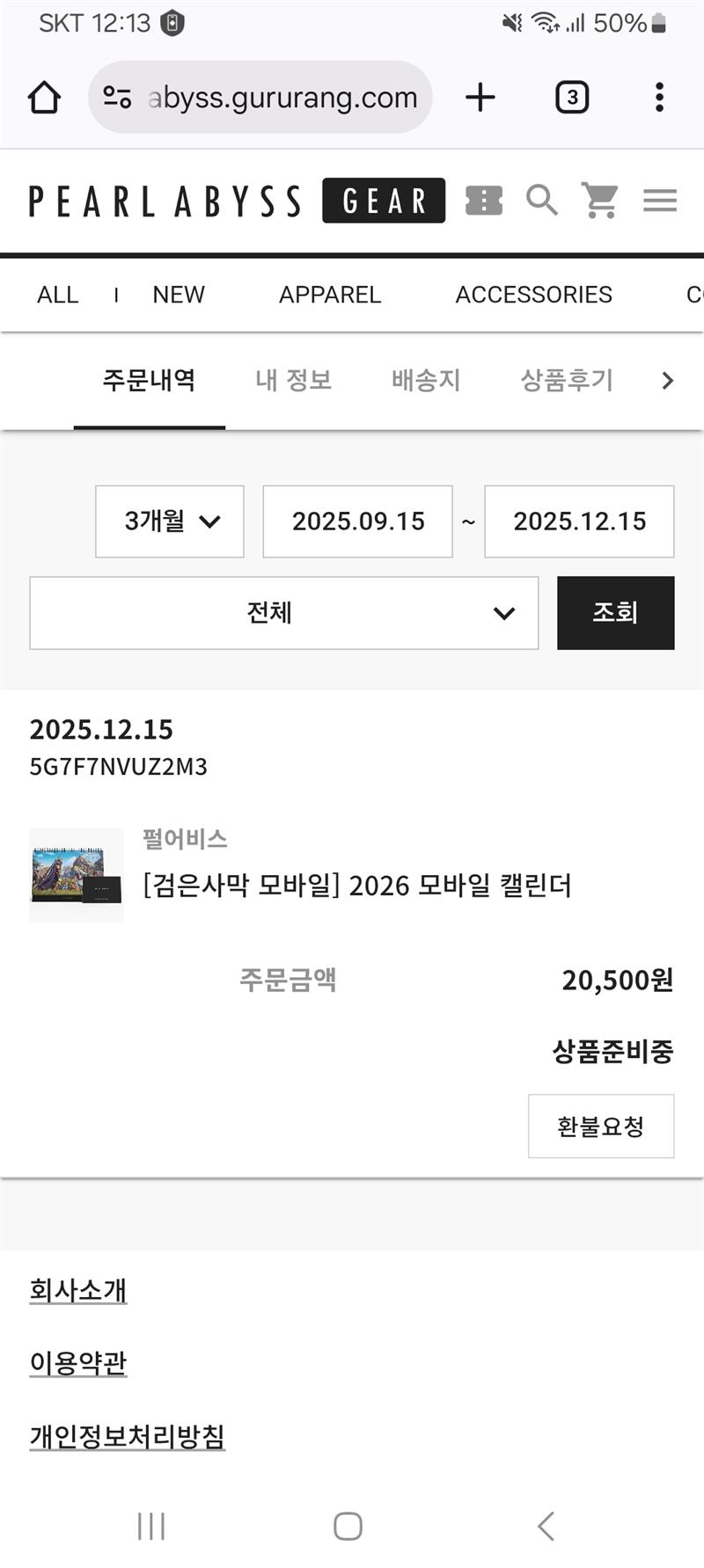
Task: Open the hamburger menu
Action: [660, 201]
